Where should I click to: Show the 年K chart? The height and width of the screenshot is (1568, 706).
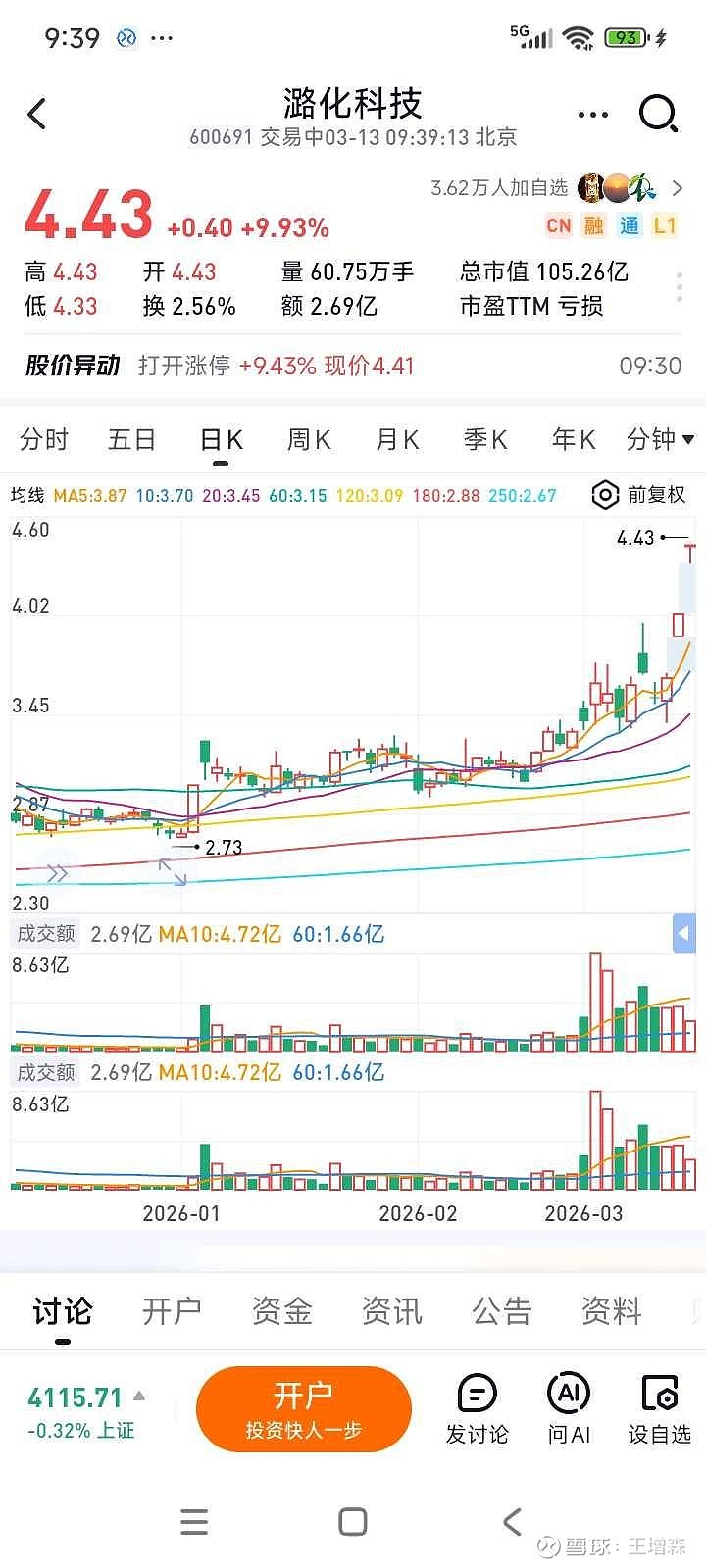pos(574,439)
